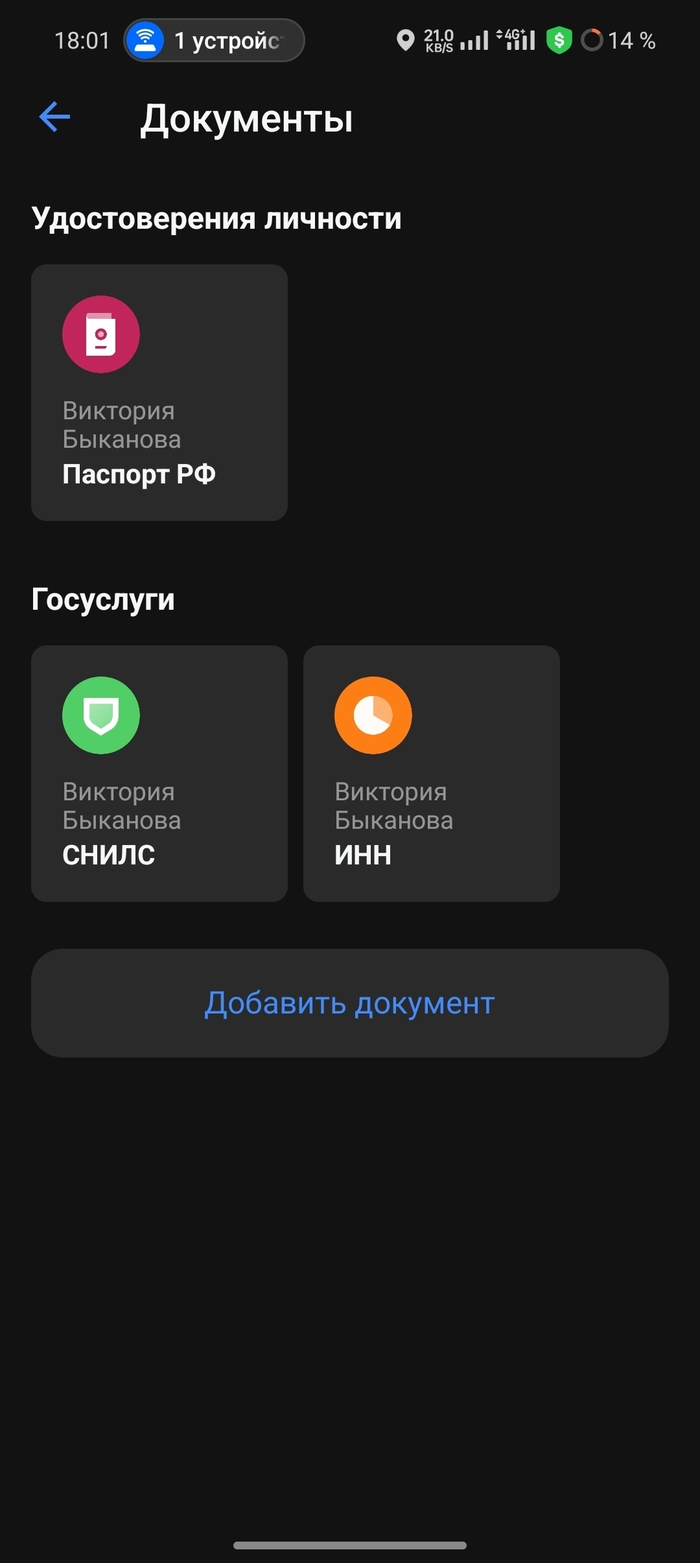Go back using the arrow icon

coord(55,118)
